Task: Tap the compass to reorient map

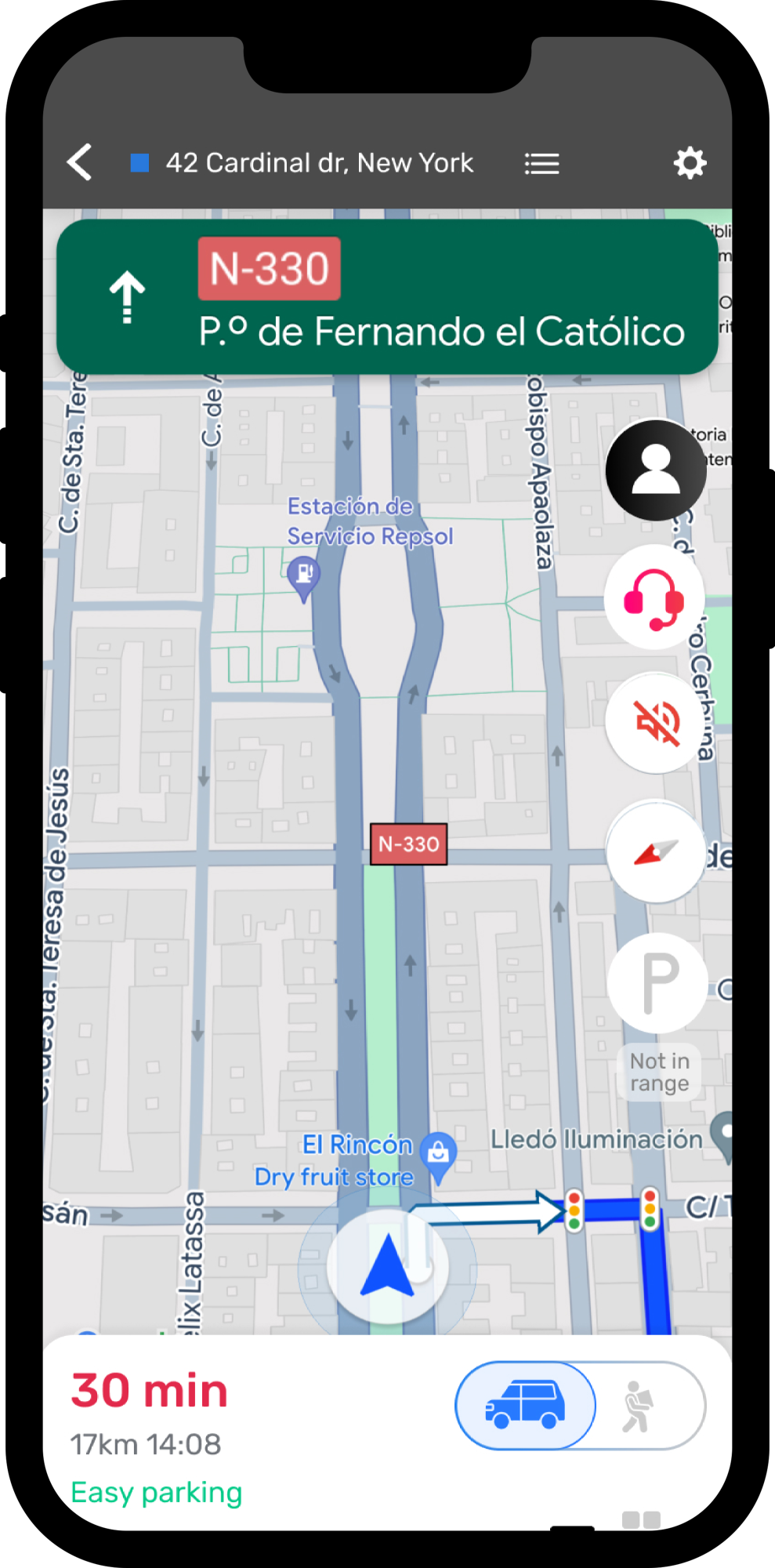Action: (x=656, y=851)
